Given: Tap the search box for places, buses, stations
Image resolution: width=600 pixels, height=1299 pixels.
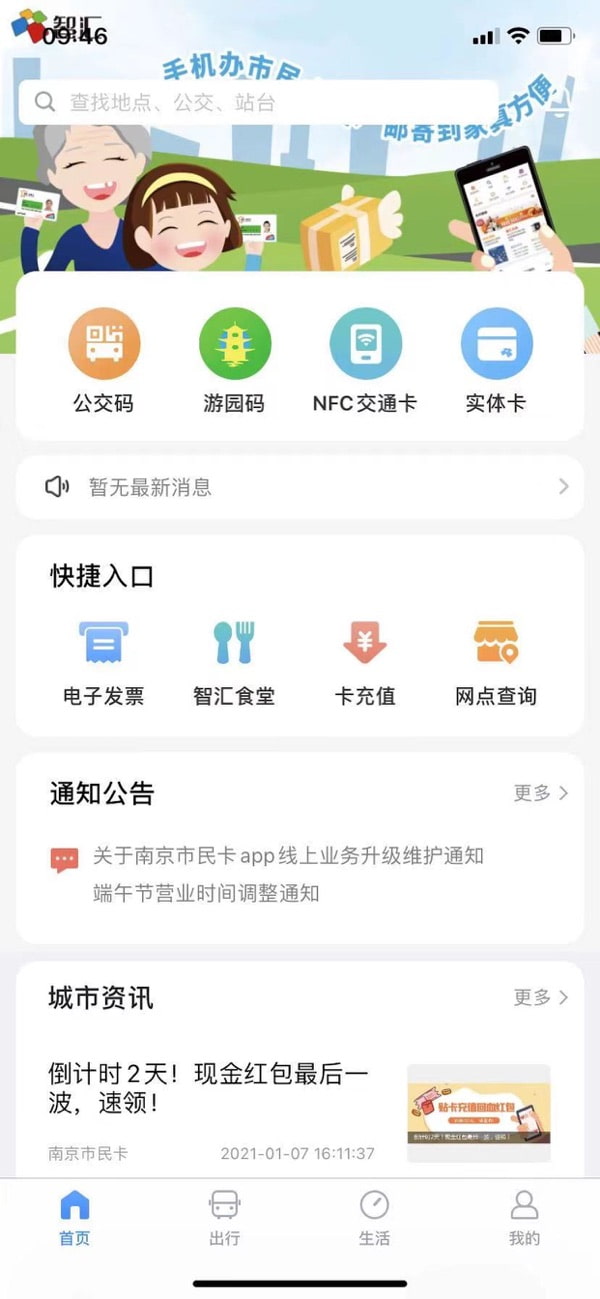Looking at the screenshot, I should point(258,102).
